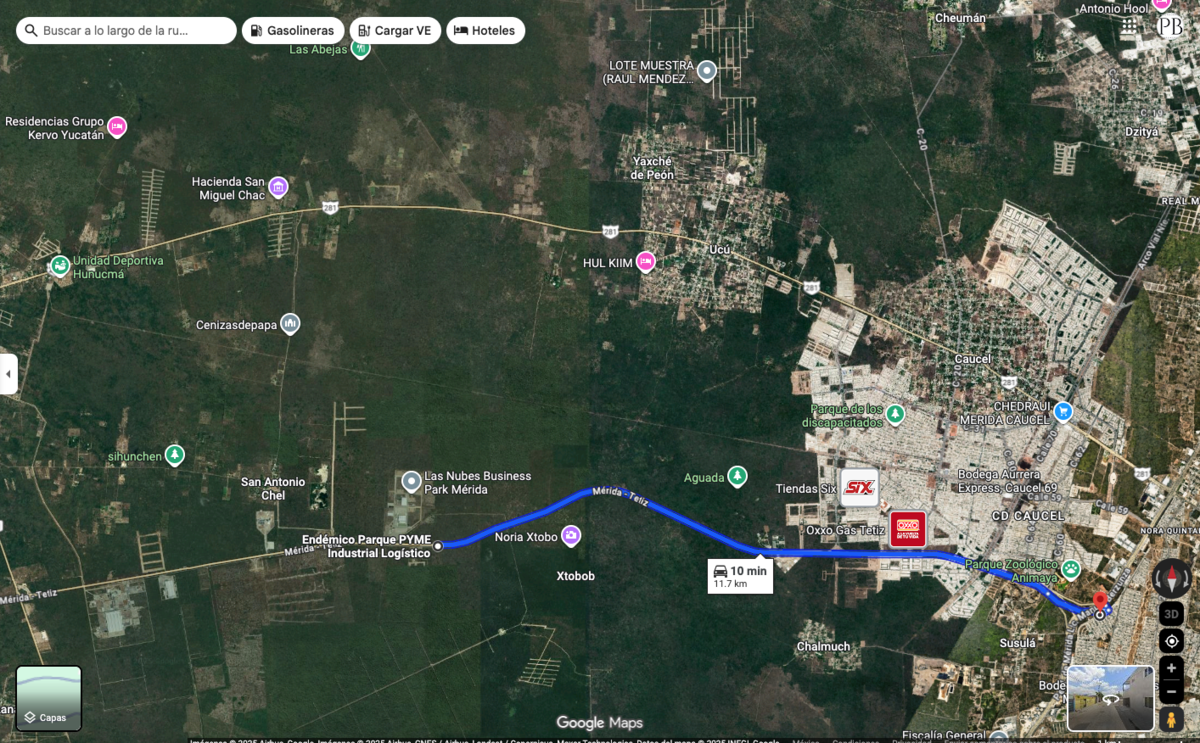
Task: Open Parque Zoológico Animaya marker
Action: 1071,570
